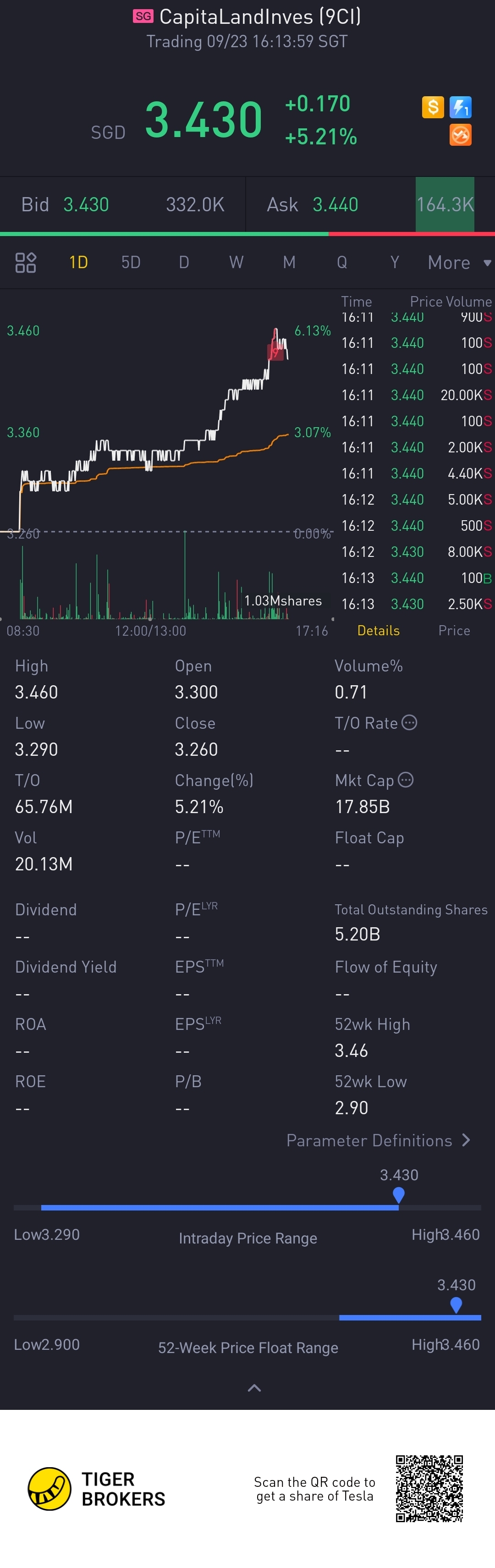Show the daily D candlestick chart
The height and width of the screenshot is (1568, 495).
184,262
